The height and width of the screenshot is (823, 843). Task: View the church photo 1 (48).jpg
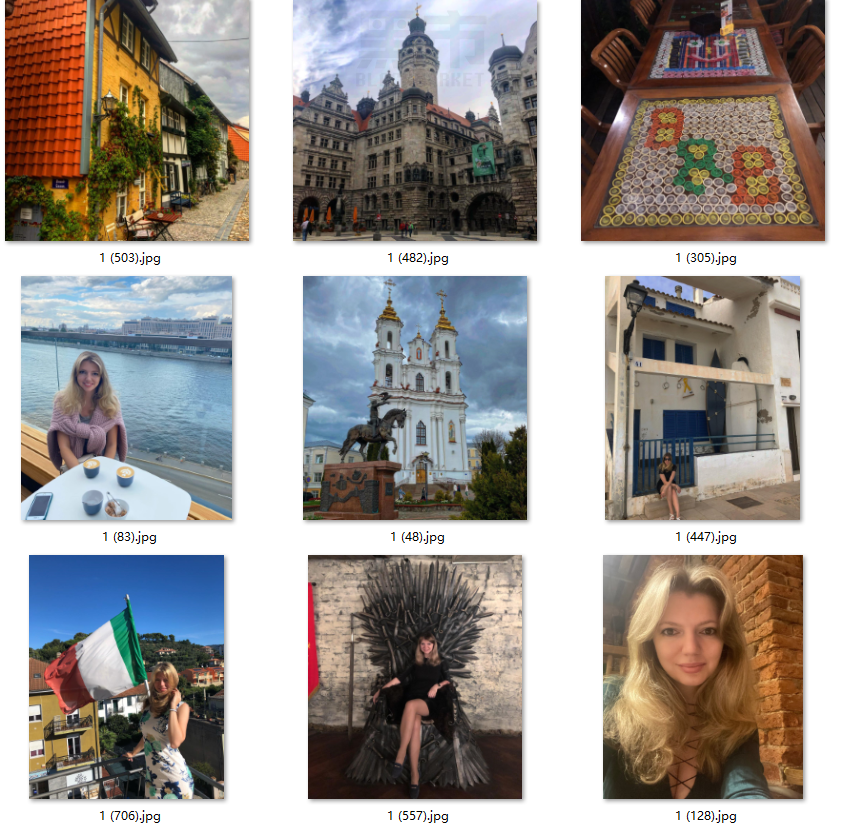(415, 398)
